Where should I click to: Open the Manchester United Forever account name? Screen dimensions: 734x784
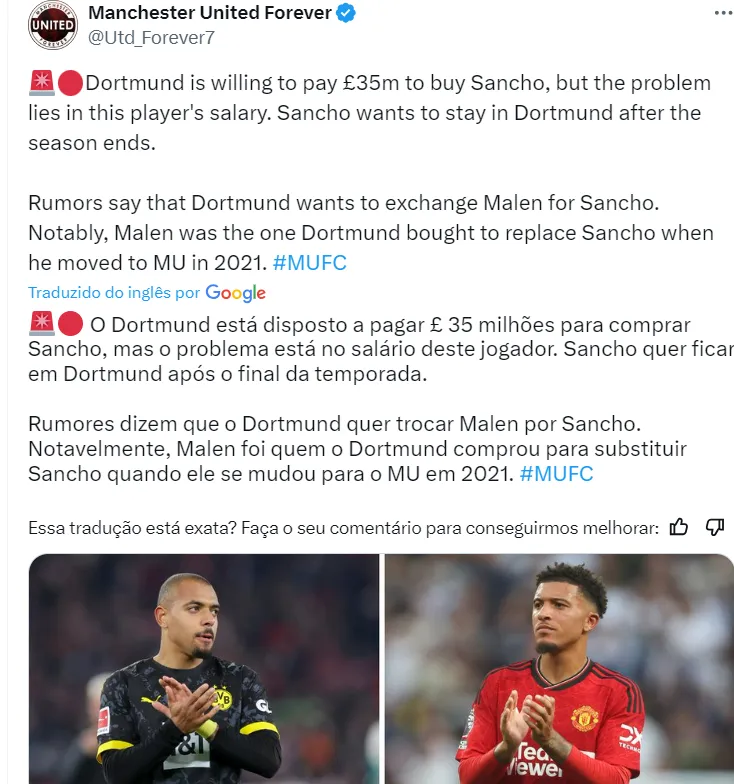point(210,14)
